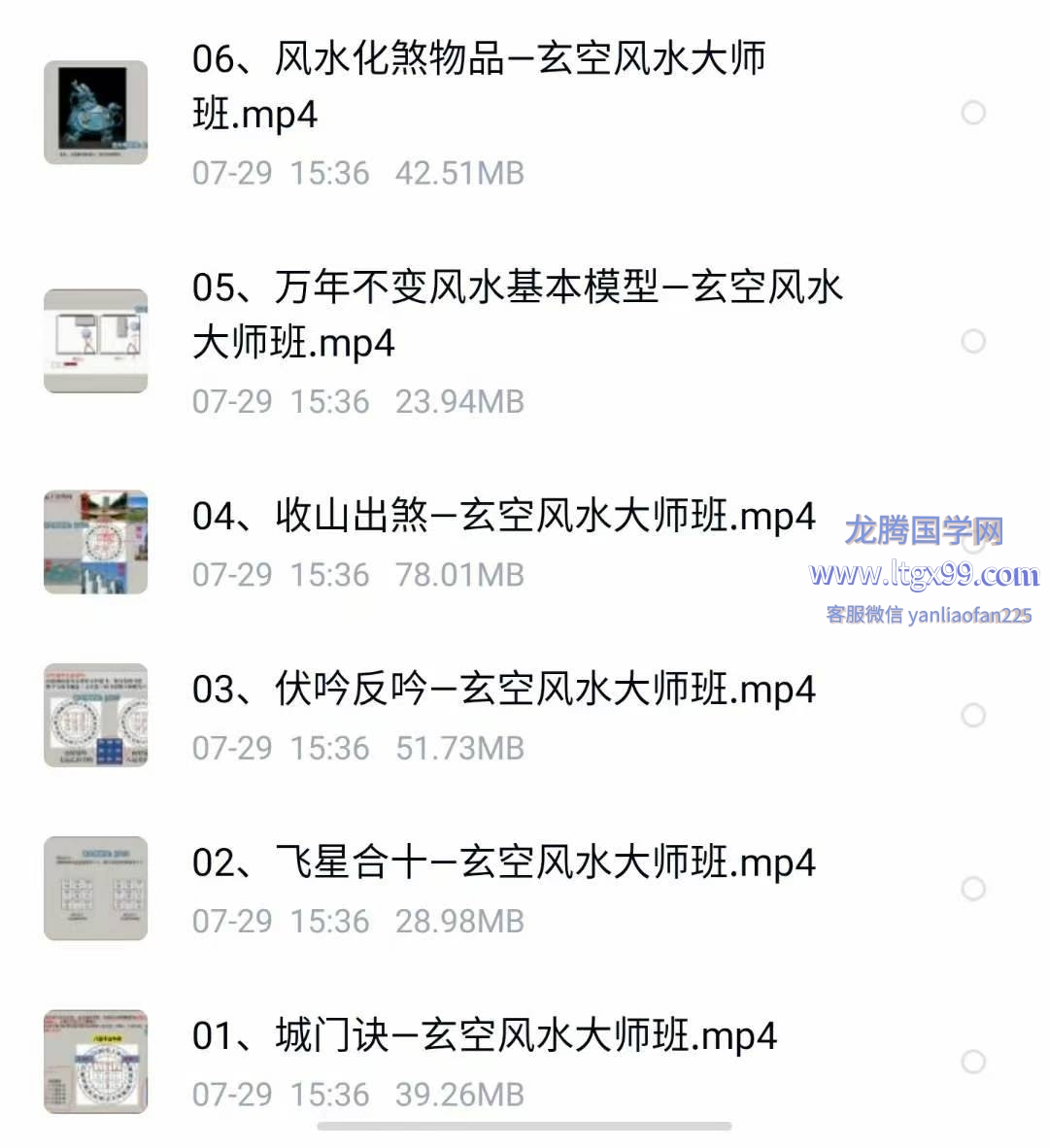
Task: Select the 01、城门诀 file circle
Action: [x=973, y=1062]
